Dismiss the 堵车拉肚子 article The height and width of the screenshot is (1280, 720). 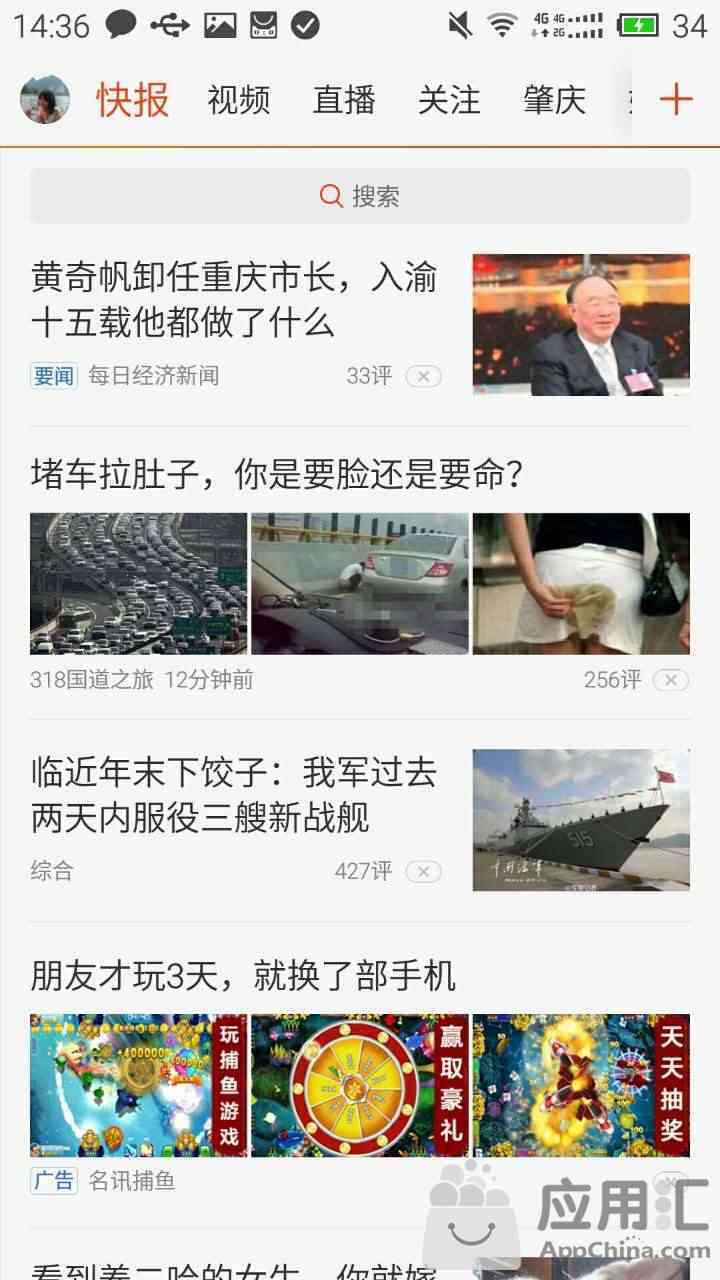point(671,680)
